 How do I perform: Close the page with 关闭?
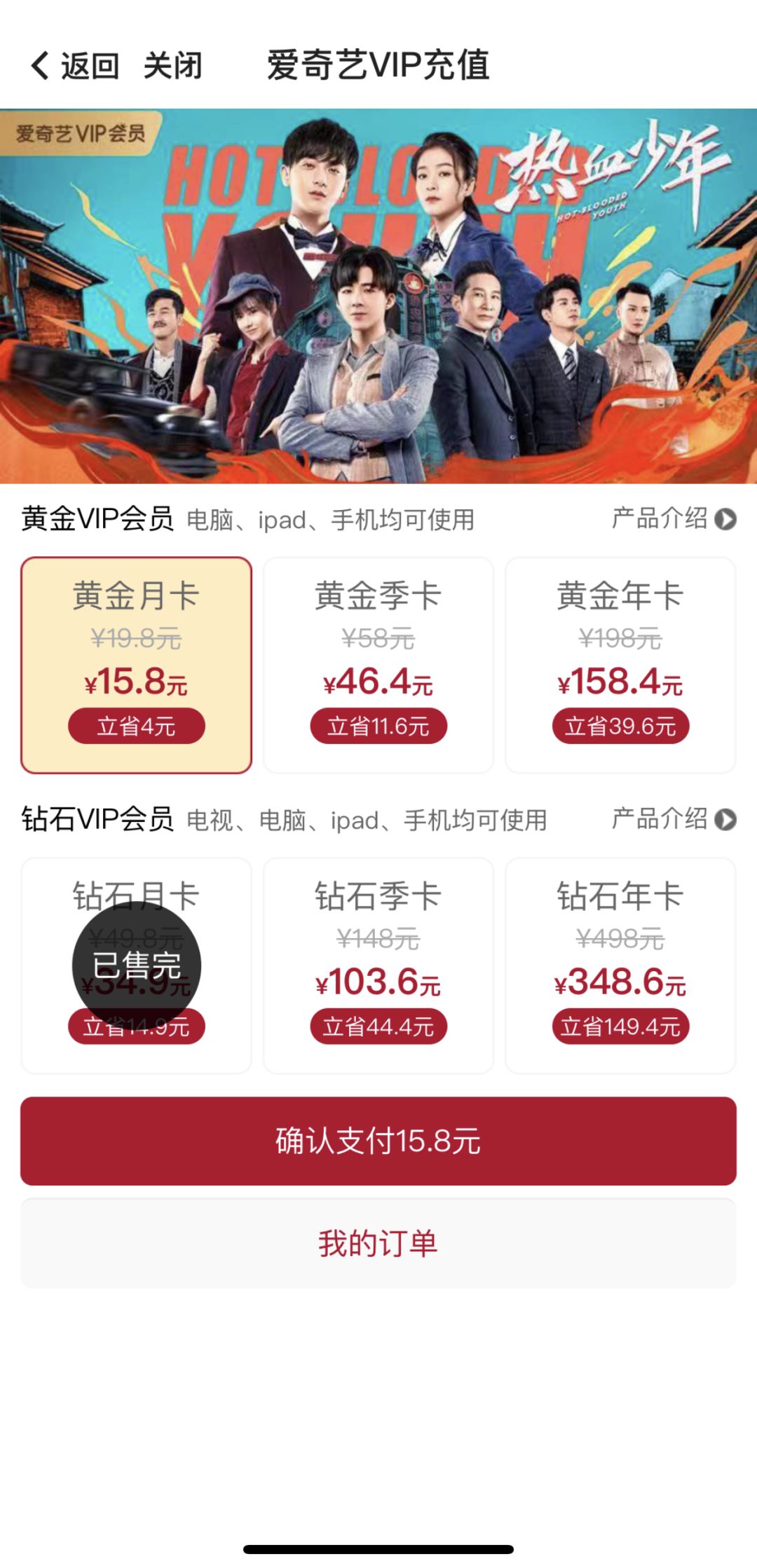(172, 66)
